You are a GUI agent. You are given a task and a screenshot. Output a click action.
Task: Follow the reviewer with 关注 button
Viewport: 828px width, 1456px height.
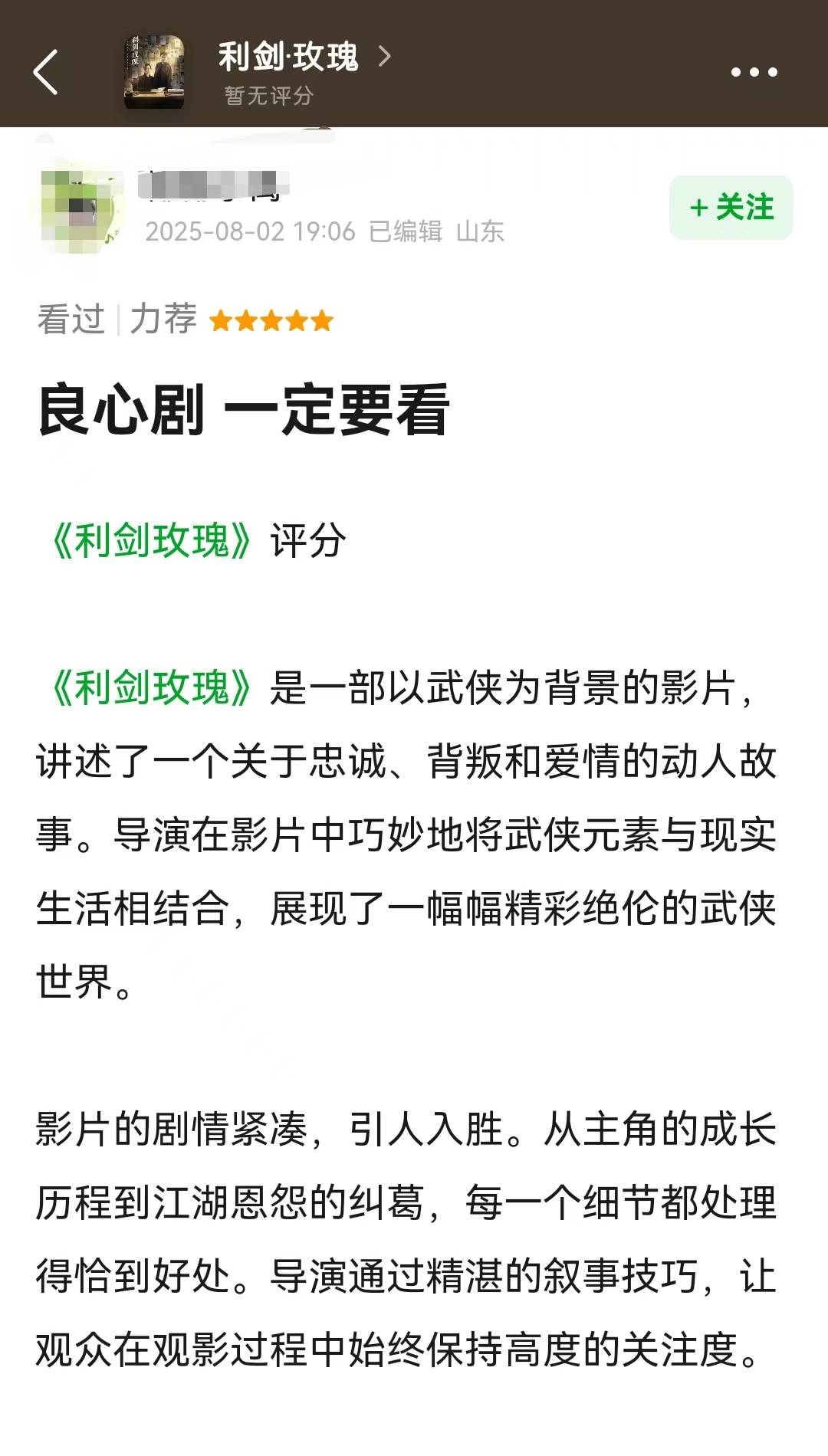tap(731, 208)
